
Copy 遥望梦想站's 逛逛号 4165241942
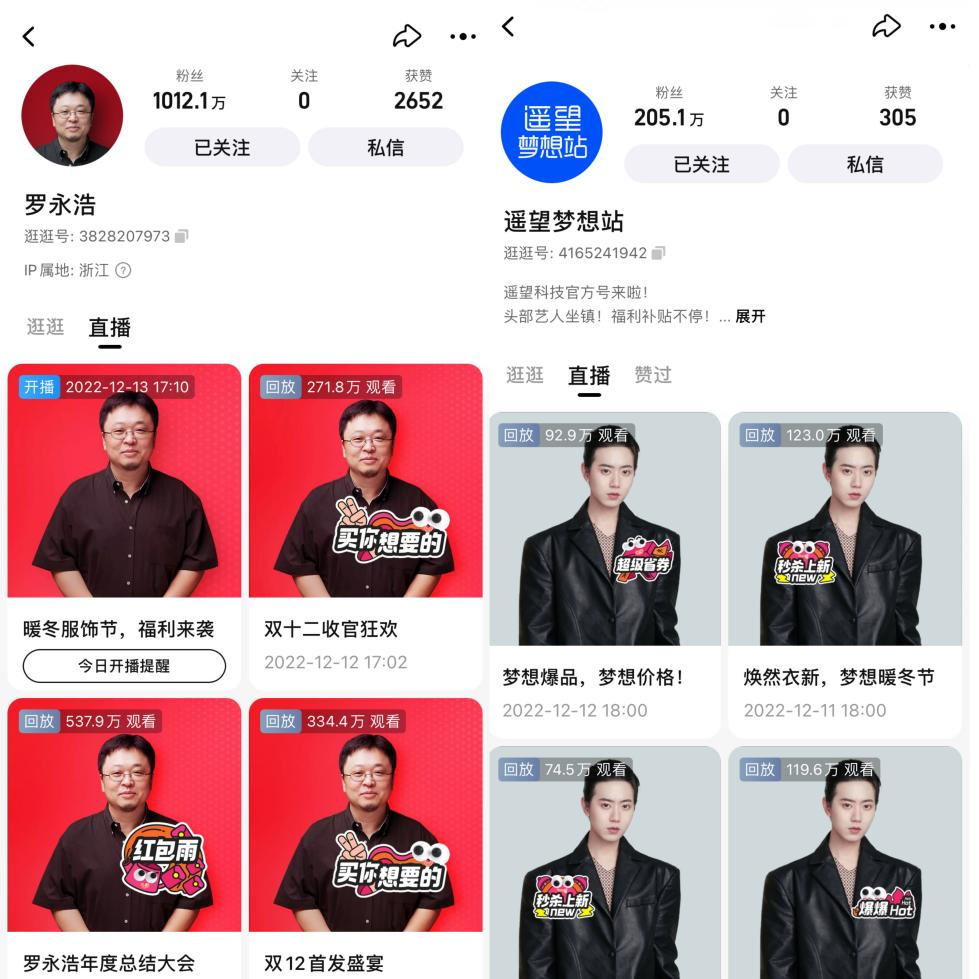coord(657,253)
